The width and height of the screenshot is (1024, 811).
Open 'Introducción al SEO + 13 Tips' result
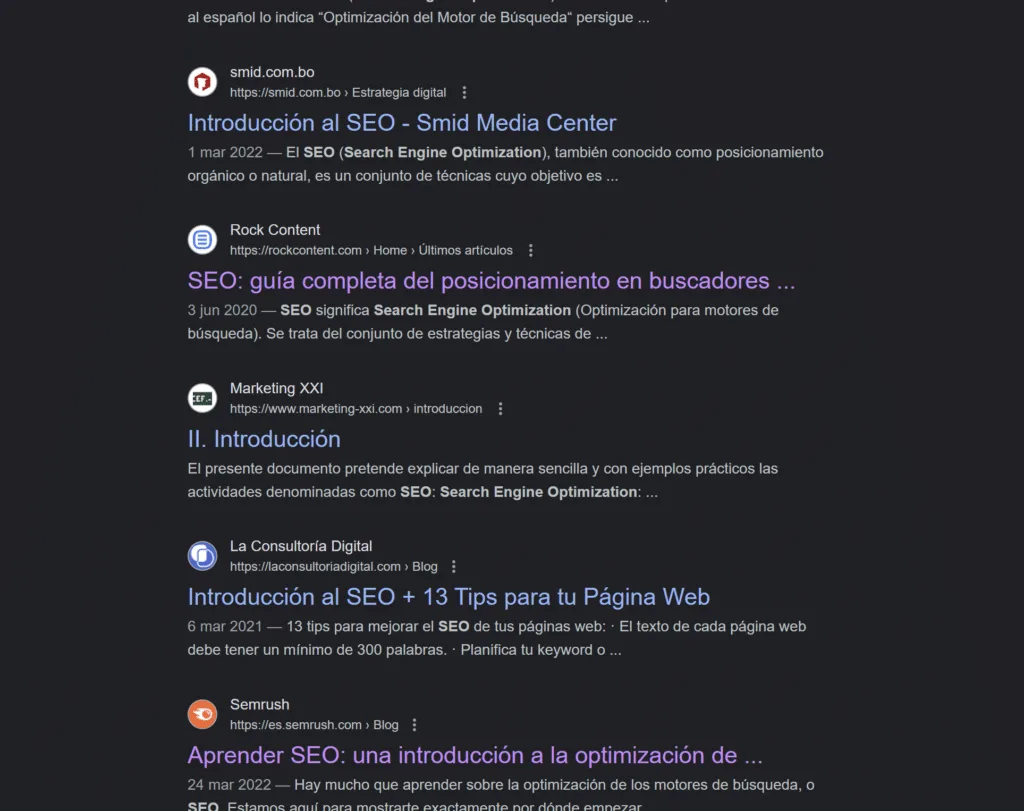click(x=449, y=597)
